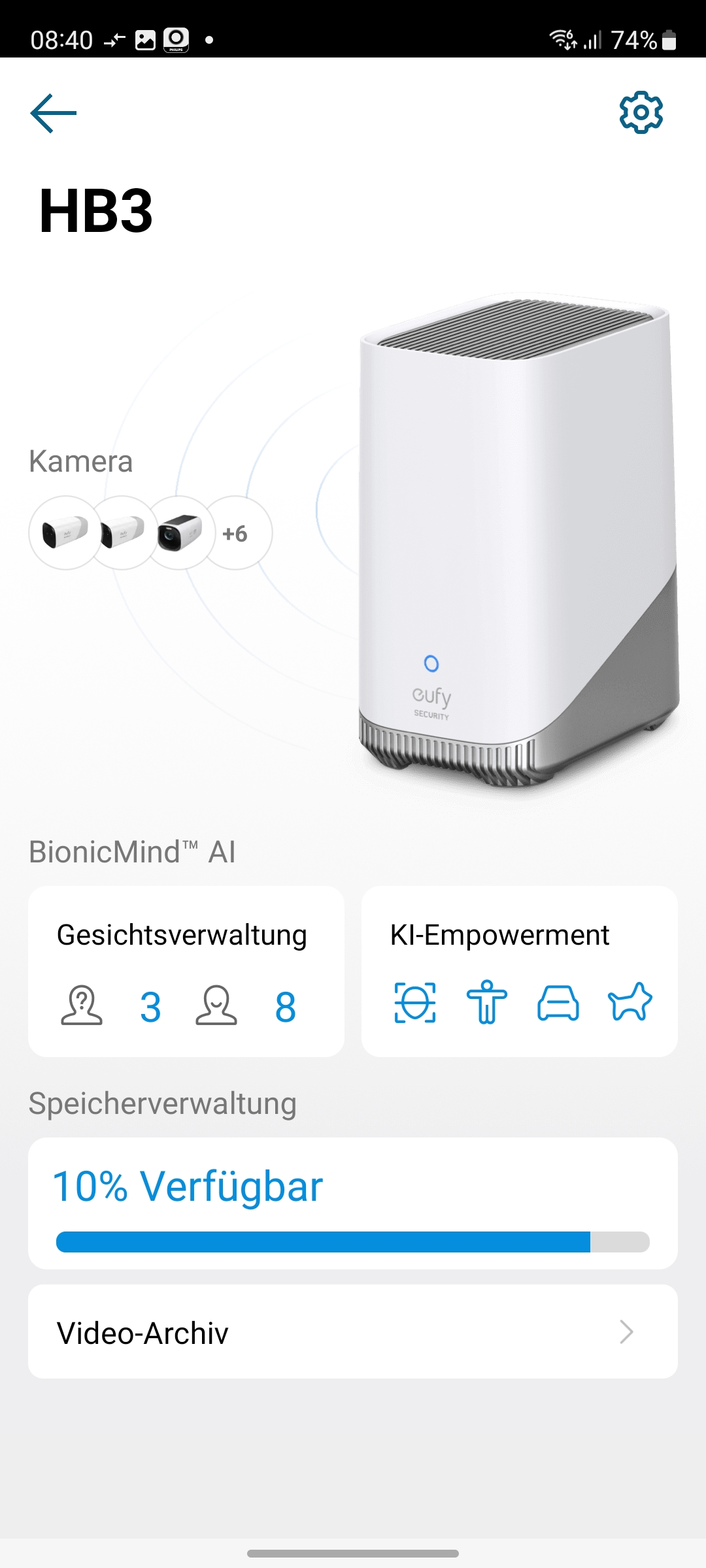Open the KI-Empowerment card

pyautogui.click(x=520, y=971)
